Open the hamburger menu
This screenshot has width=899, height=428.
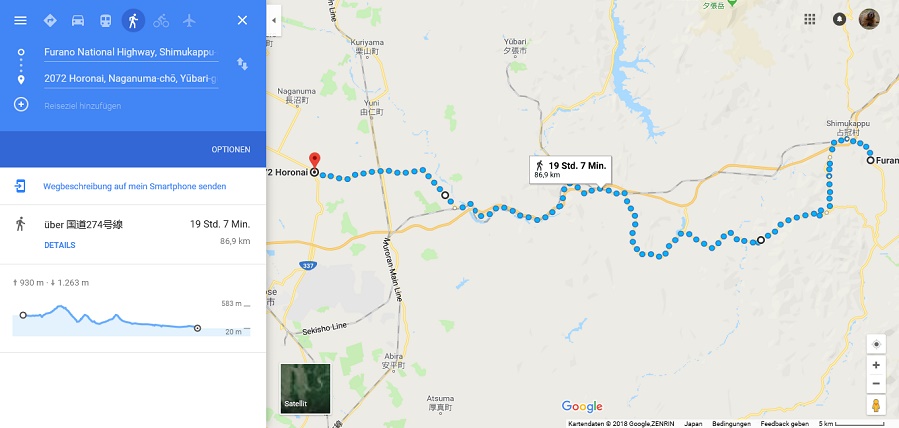tap(20, 20)
